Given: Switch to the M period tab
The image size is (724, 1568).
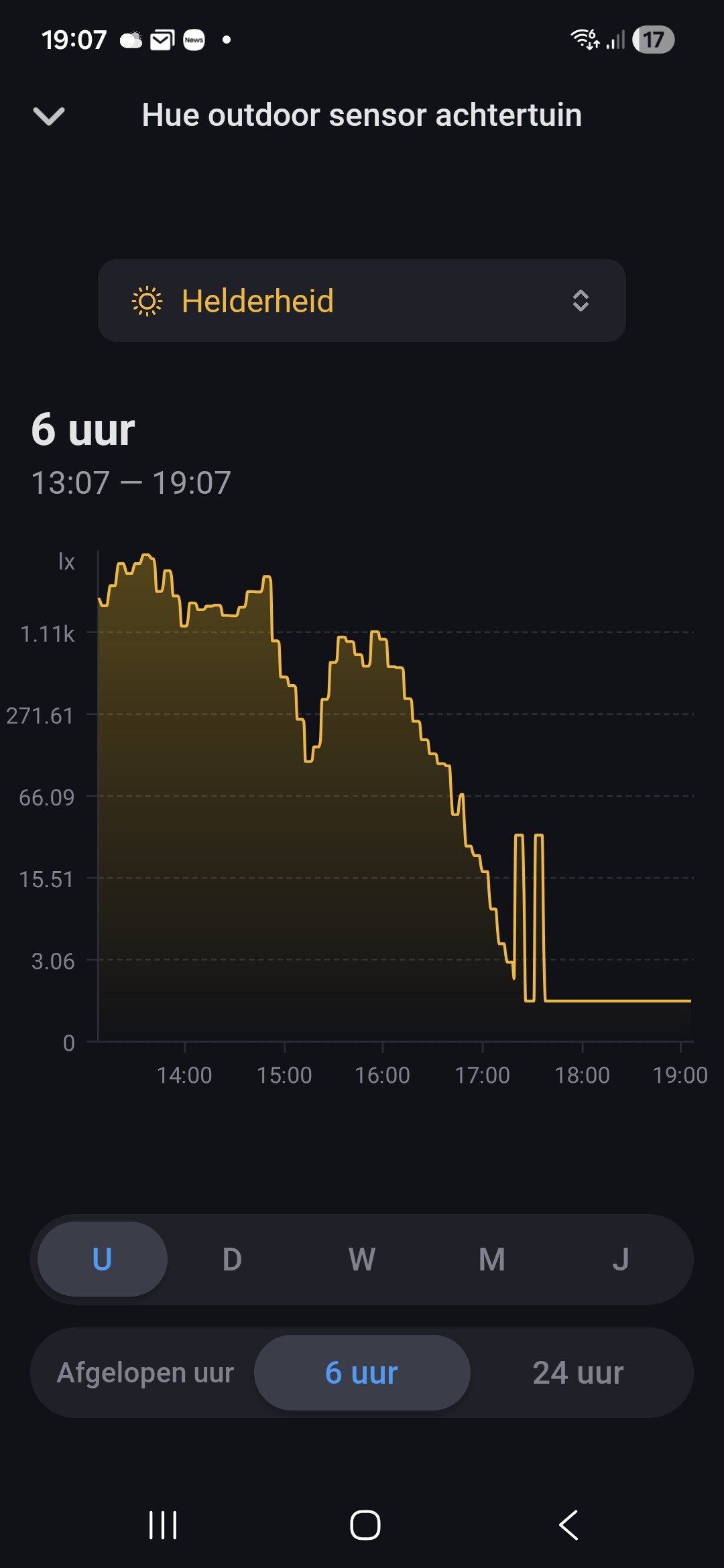Looking at the screenshot, I should pos(492,1259).
